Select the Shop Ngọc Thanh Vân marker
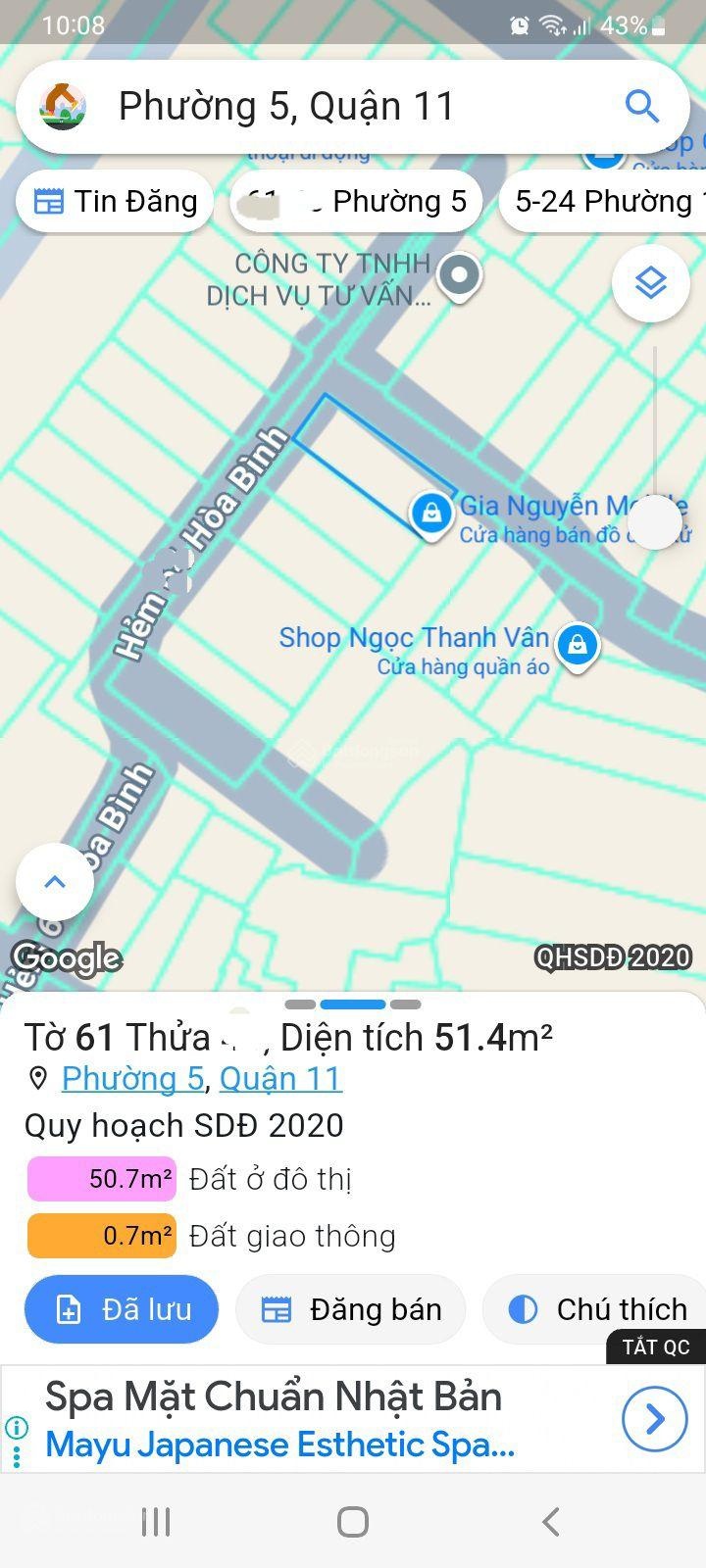 [578, 646]
